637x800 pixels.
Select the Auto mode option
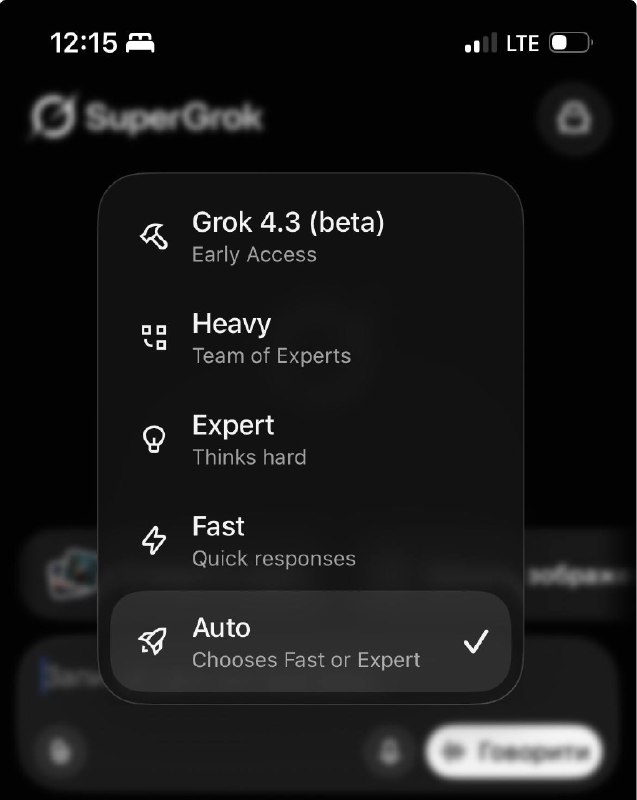coord(305,642)
